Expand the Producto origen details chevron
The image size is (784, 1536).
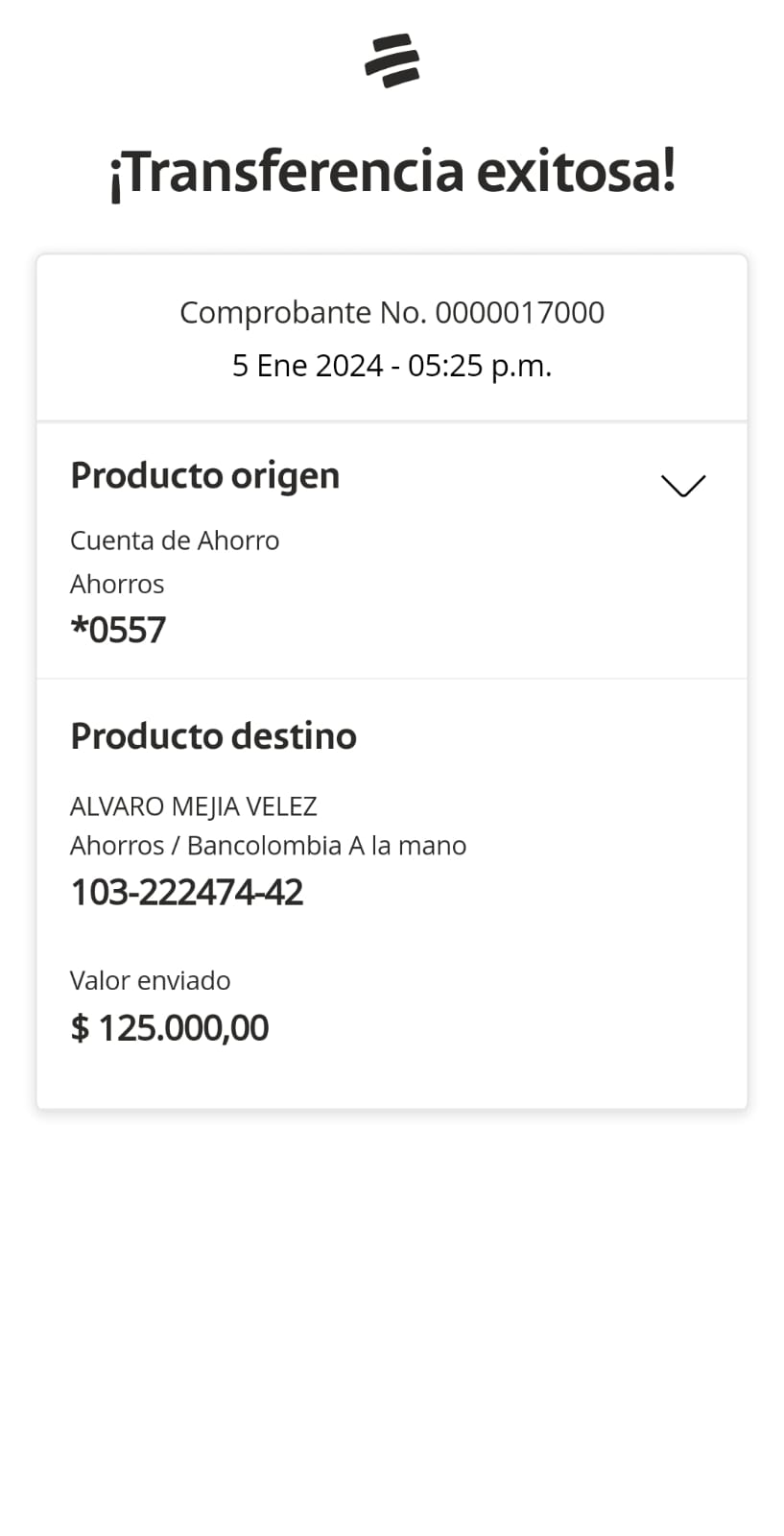[x=682, y=485]
